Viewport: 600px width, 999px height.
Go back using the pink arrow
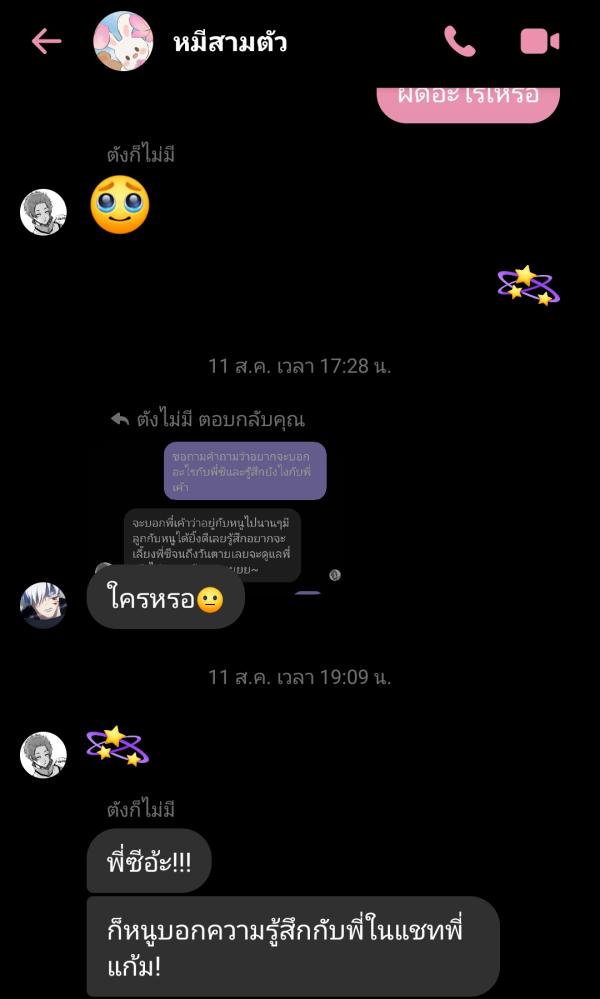(x=46, y=41)
